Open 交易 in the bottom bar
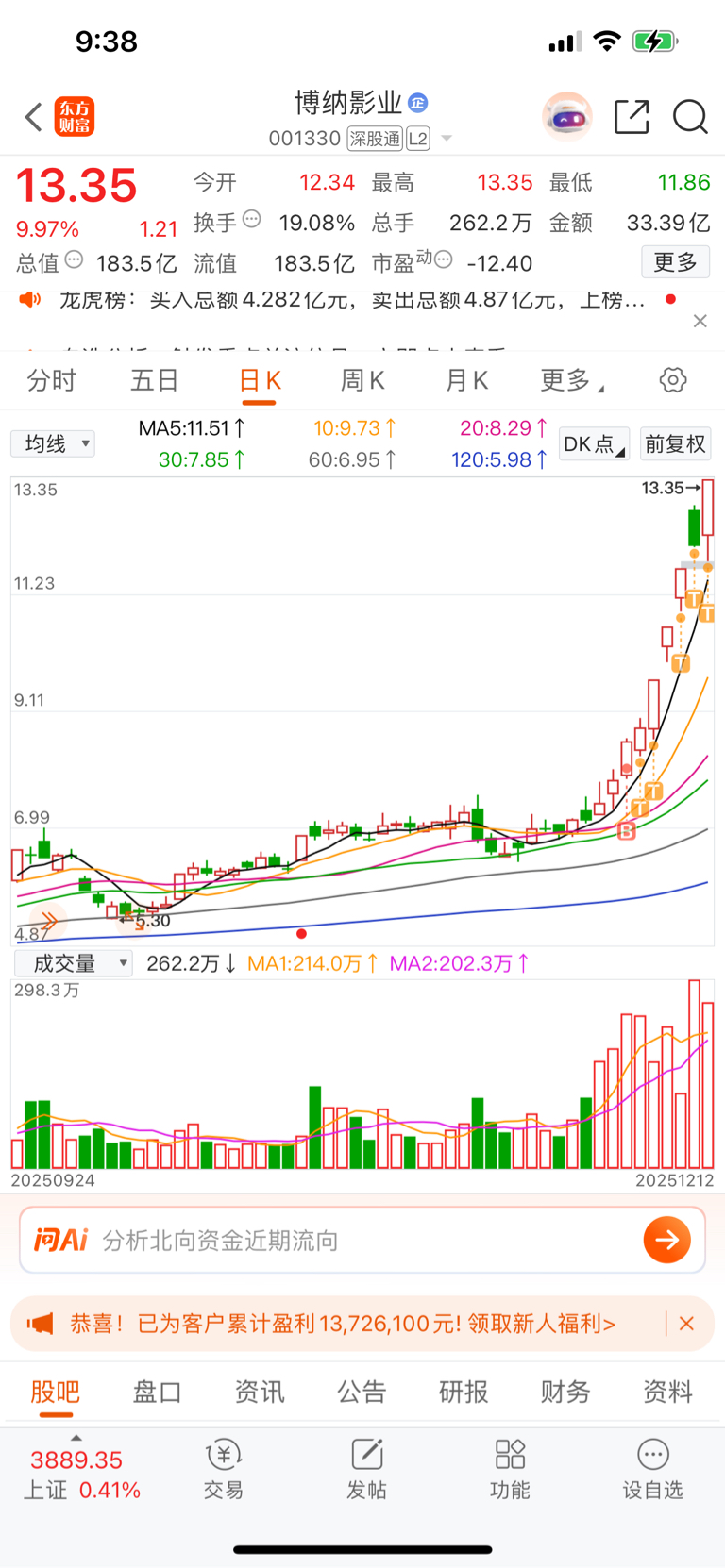The width and height of the screenshot is (725, 1568). coord(224,1470)
